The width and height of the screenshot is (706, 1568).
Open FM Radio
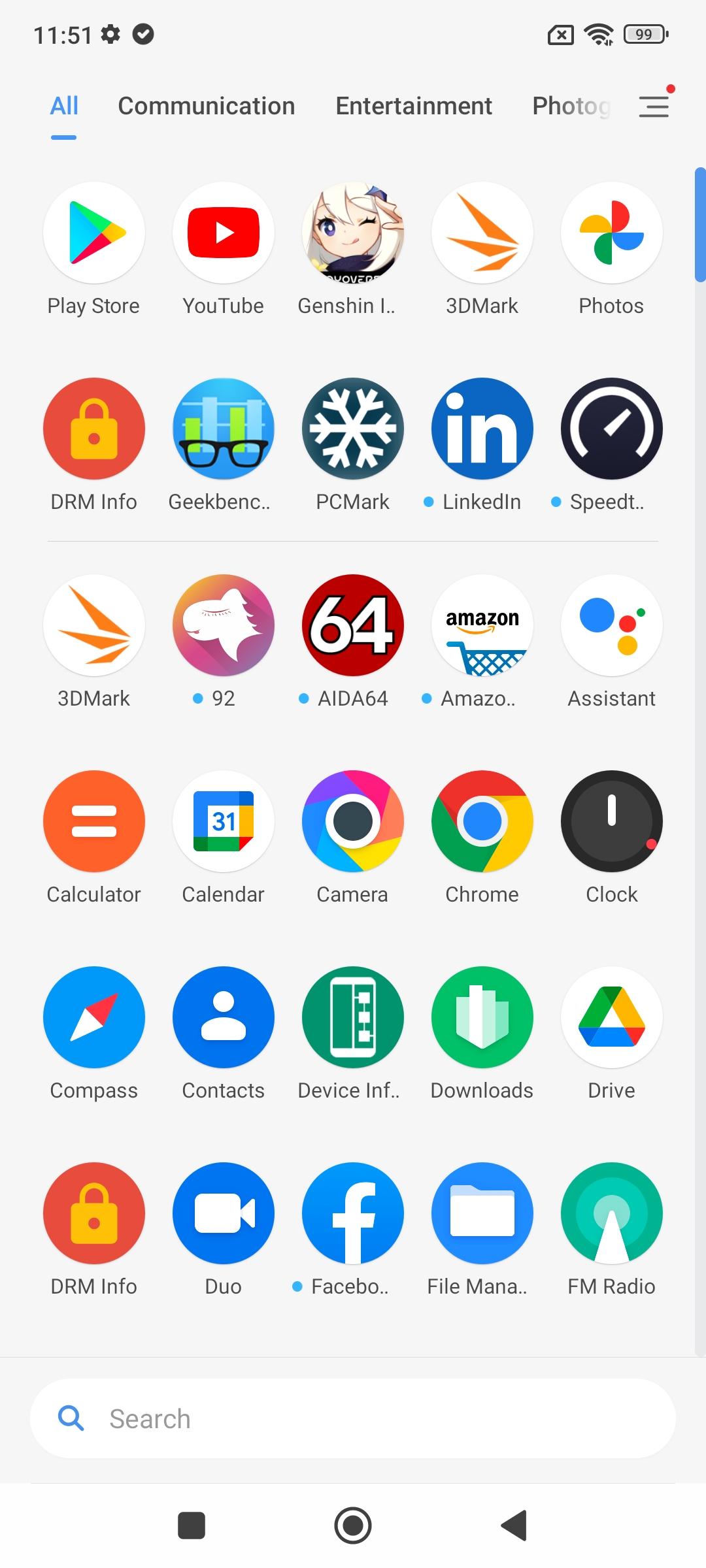coord(612,1213)
